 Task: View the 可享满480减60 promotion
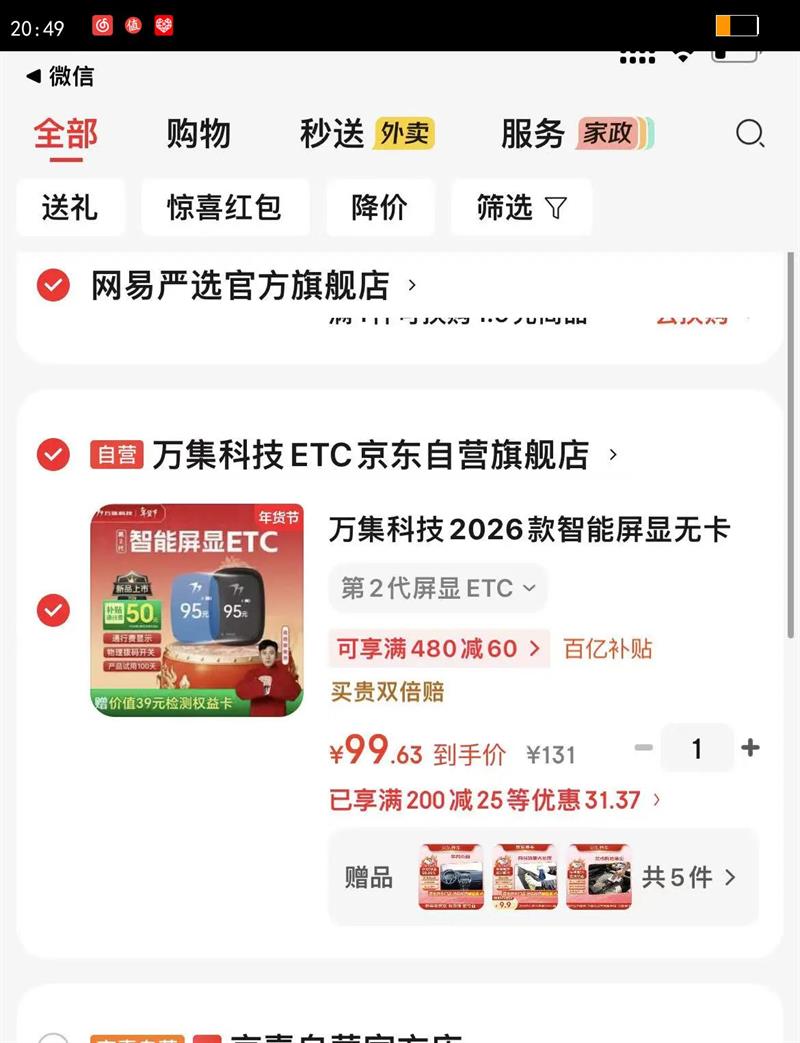click(x=439, y=649)
